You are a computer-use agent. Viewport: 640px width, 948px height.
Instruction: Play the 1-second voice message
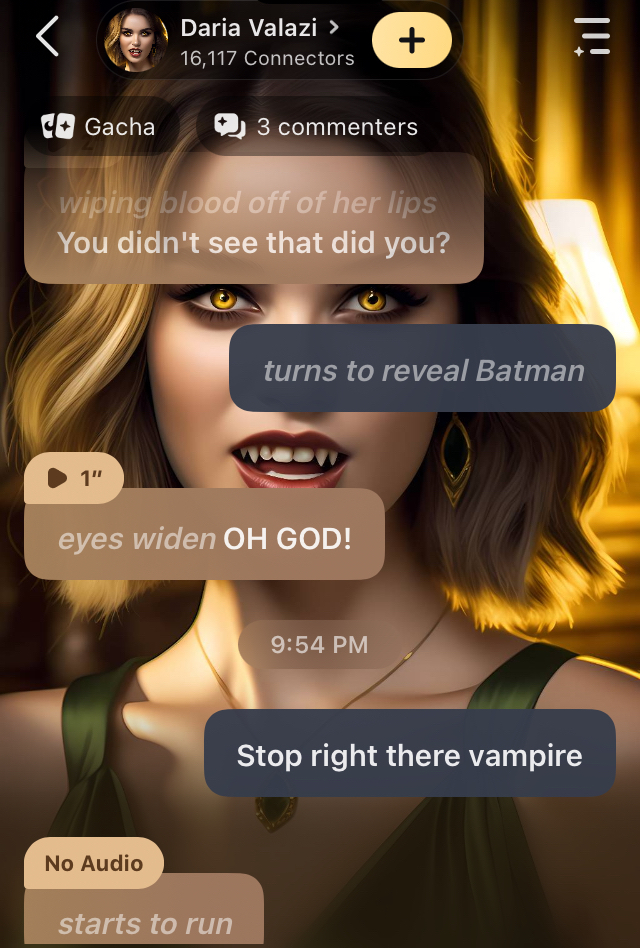click(x=74, y=478)
